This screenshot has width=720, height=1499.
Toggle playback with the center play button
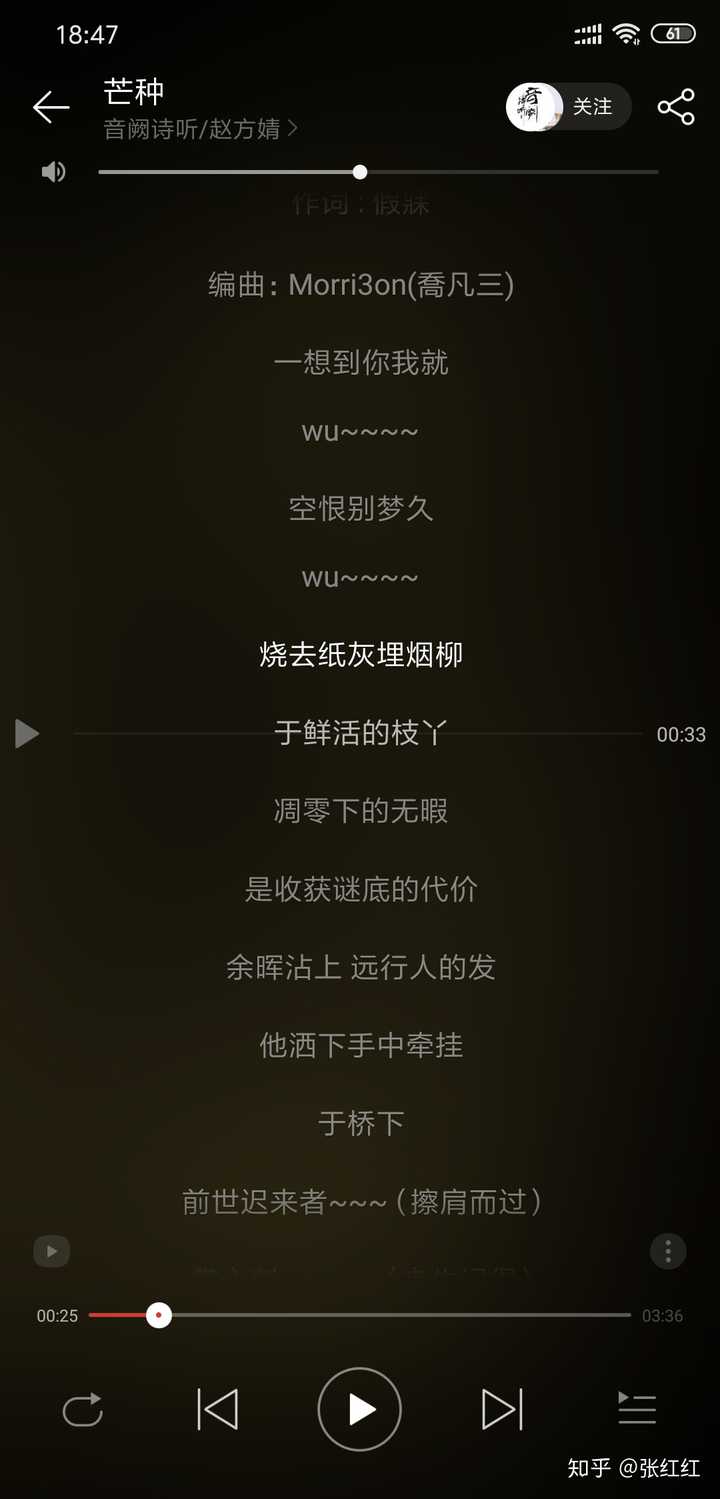point(359,1409)
